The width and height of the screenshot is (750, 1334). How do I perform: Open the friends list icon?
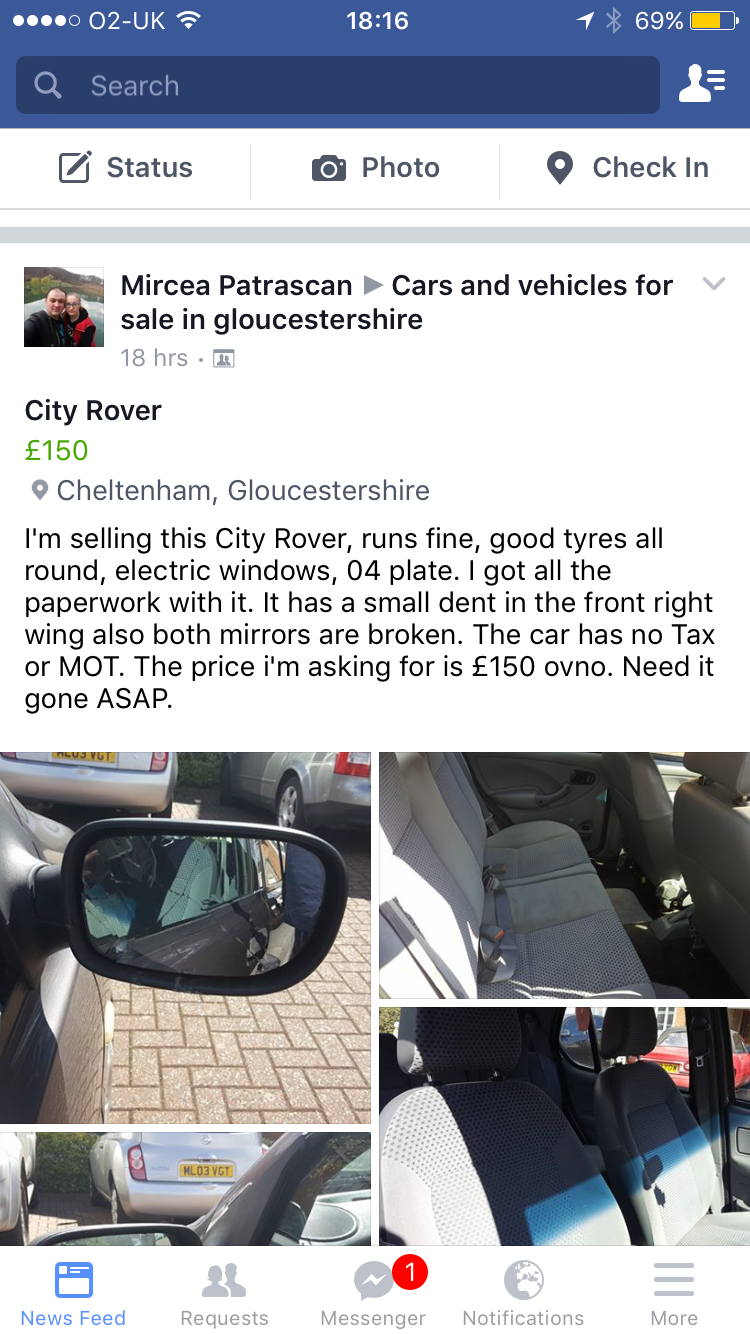702,85
